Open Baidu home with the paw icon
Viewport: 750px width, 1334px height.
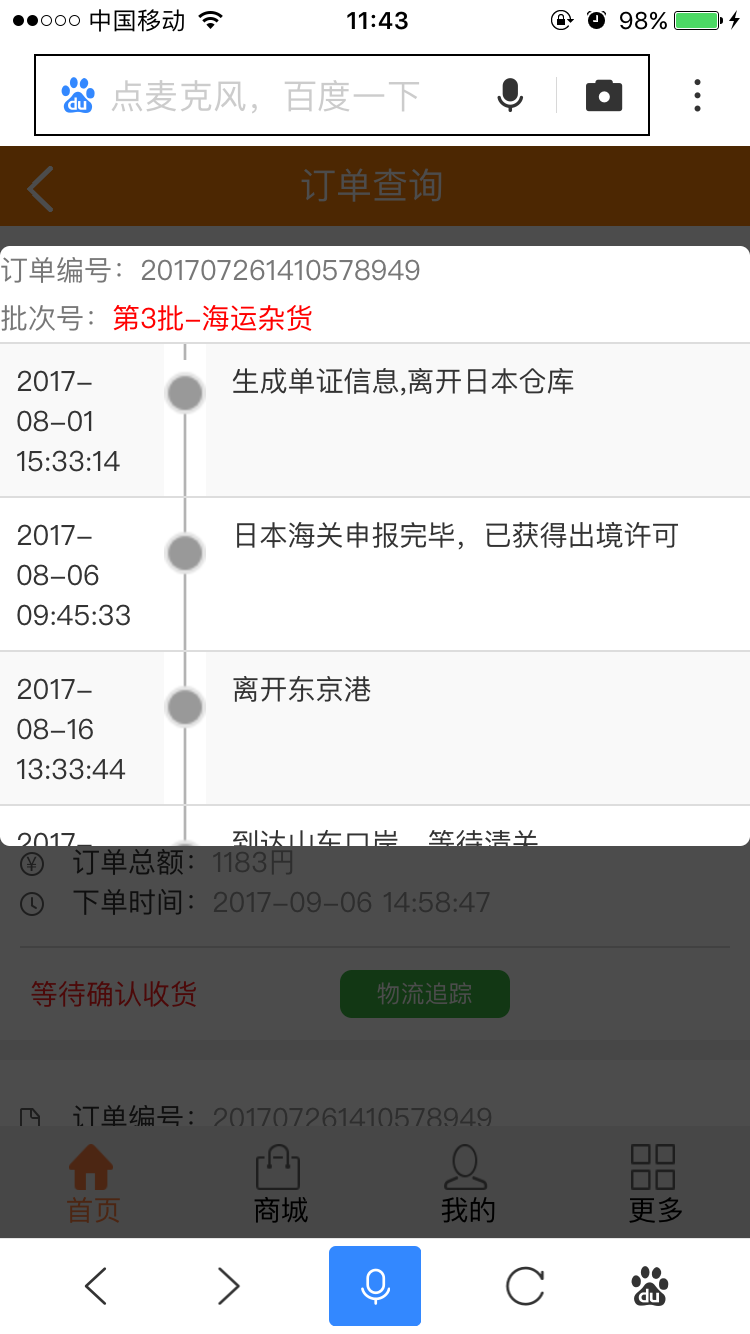(x=650, y=1286)
